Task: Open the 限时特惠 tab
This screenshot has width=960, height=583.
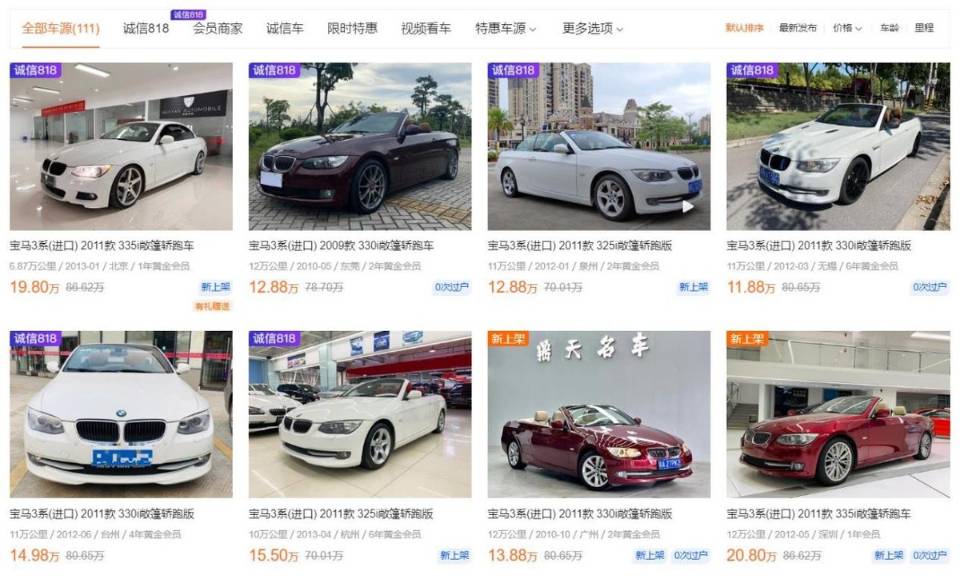Action: (352, 28)
